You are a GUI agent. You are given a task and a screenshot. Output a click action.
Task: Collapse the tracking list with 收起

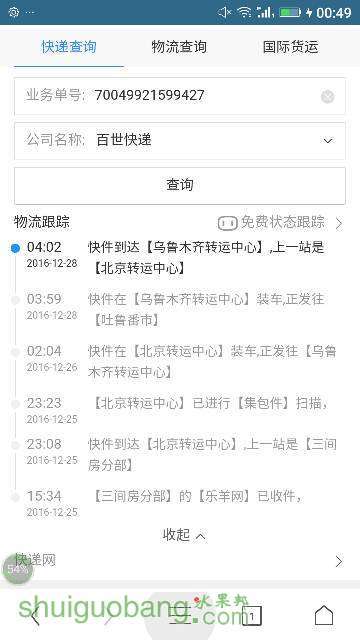coord(184,535)
